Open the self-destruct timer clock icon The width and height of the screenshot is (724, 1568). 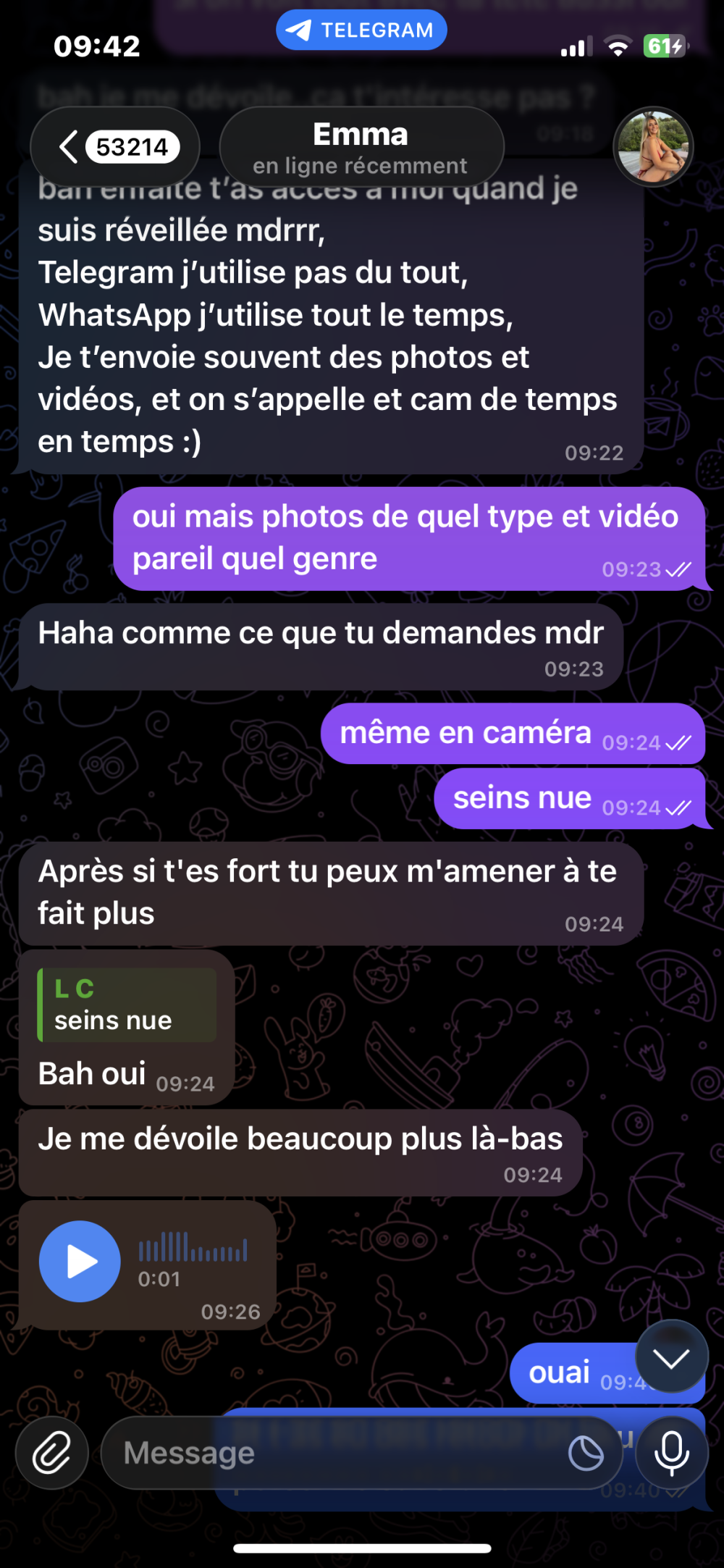point(586,1454)
